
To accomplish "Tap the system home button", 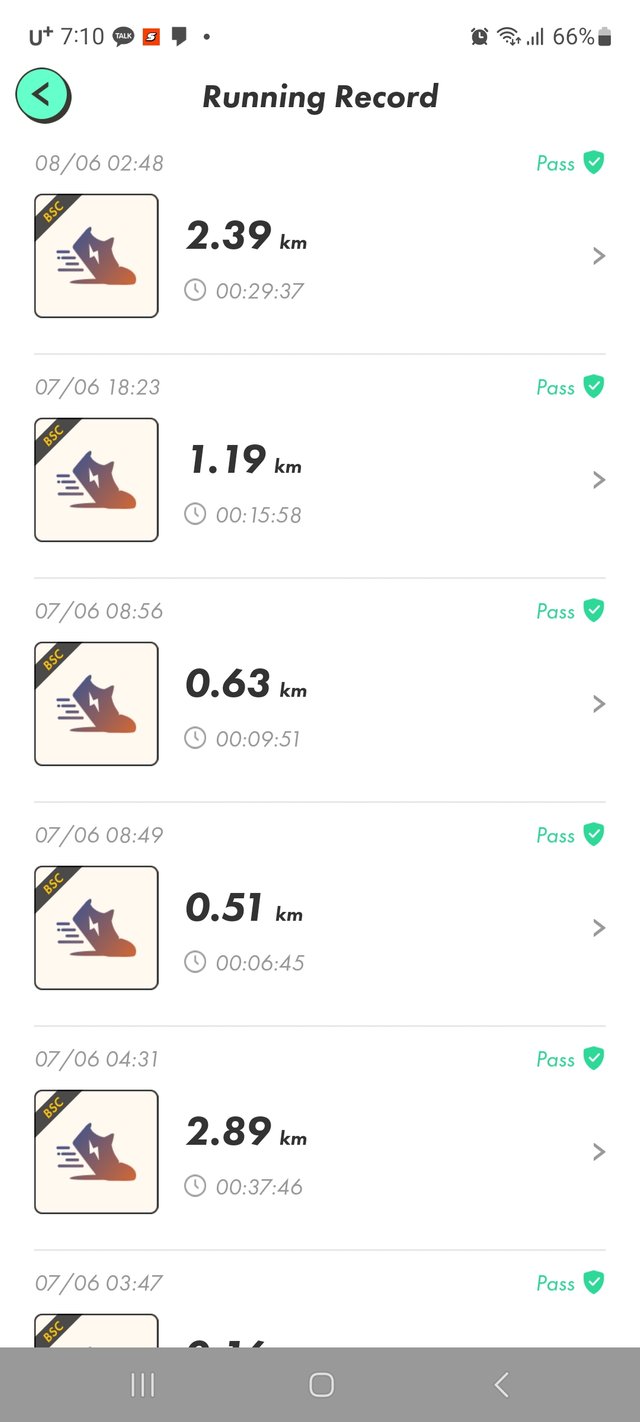I will 321,1384.
